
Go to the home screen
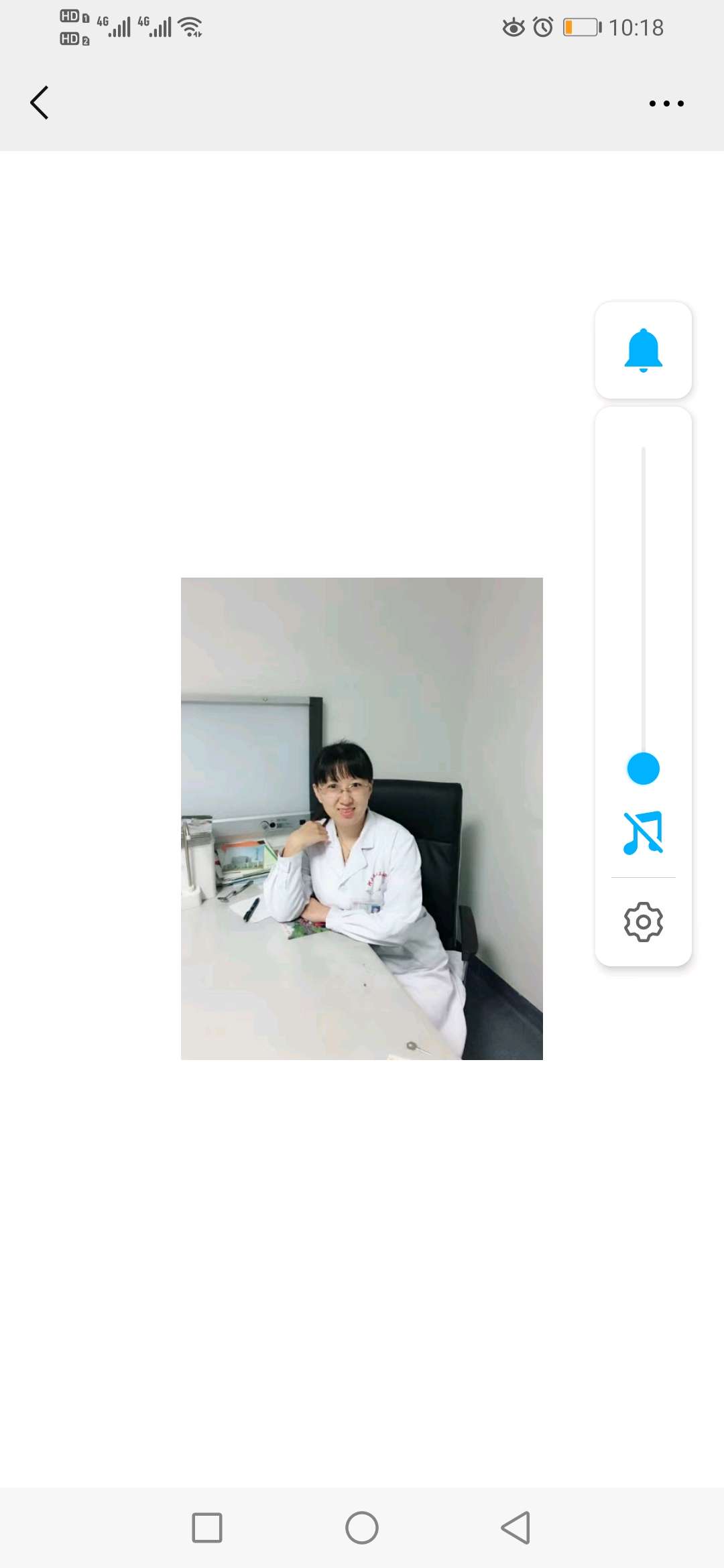click(362, 1528)
